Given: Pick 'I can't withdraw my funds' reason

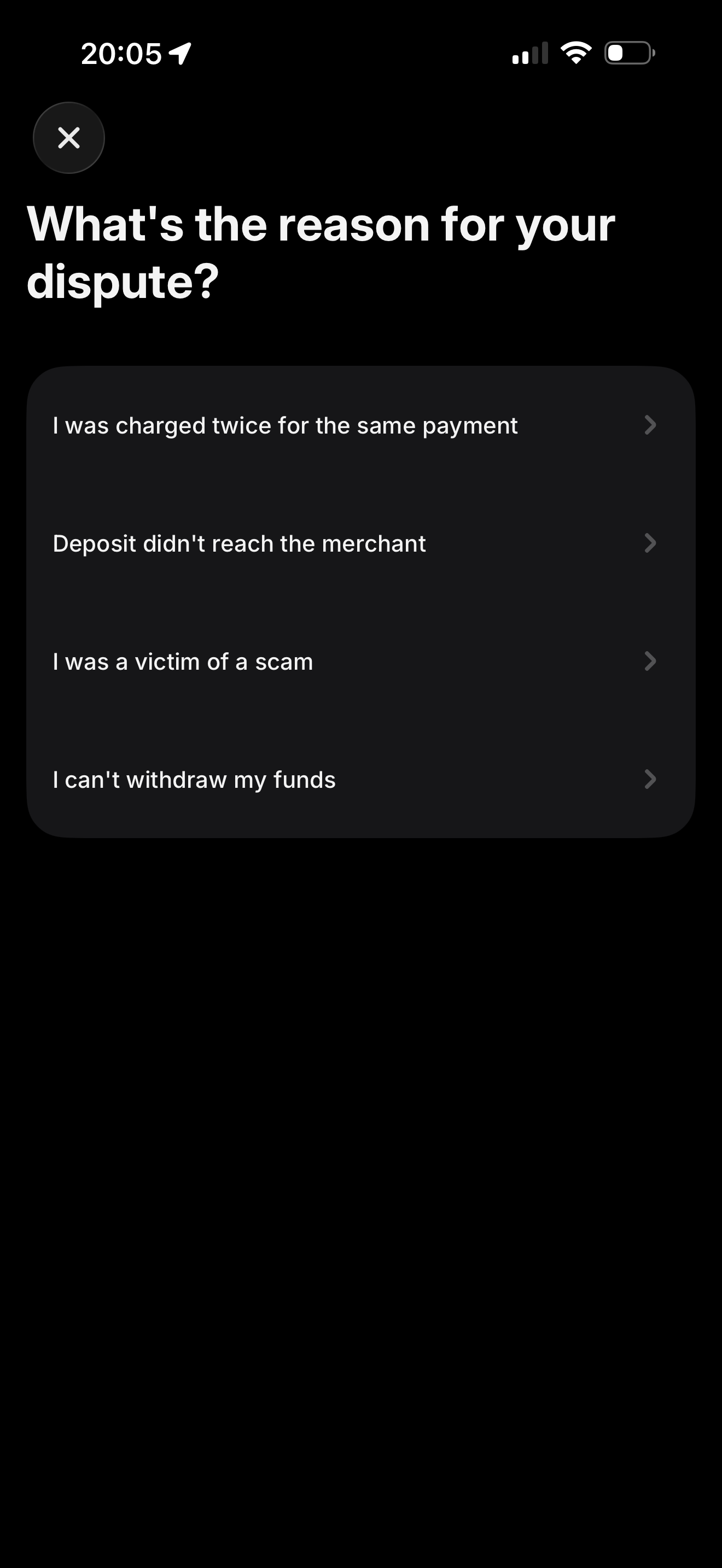Looking at the screenshot, I should coord(359,780).
